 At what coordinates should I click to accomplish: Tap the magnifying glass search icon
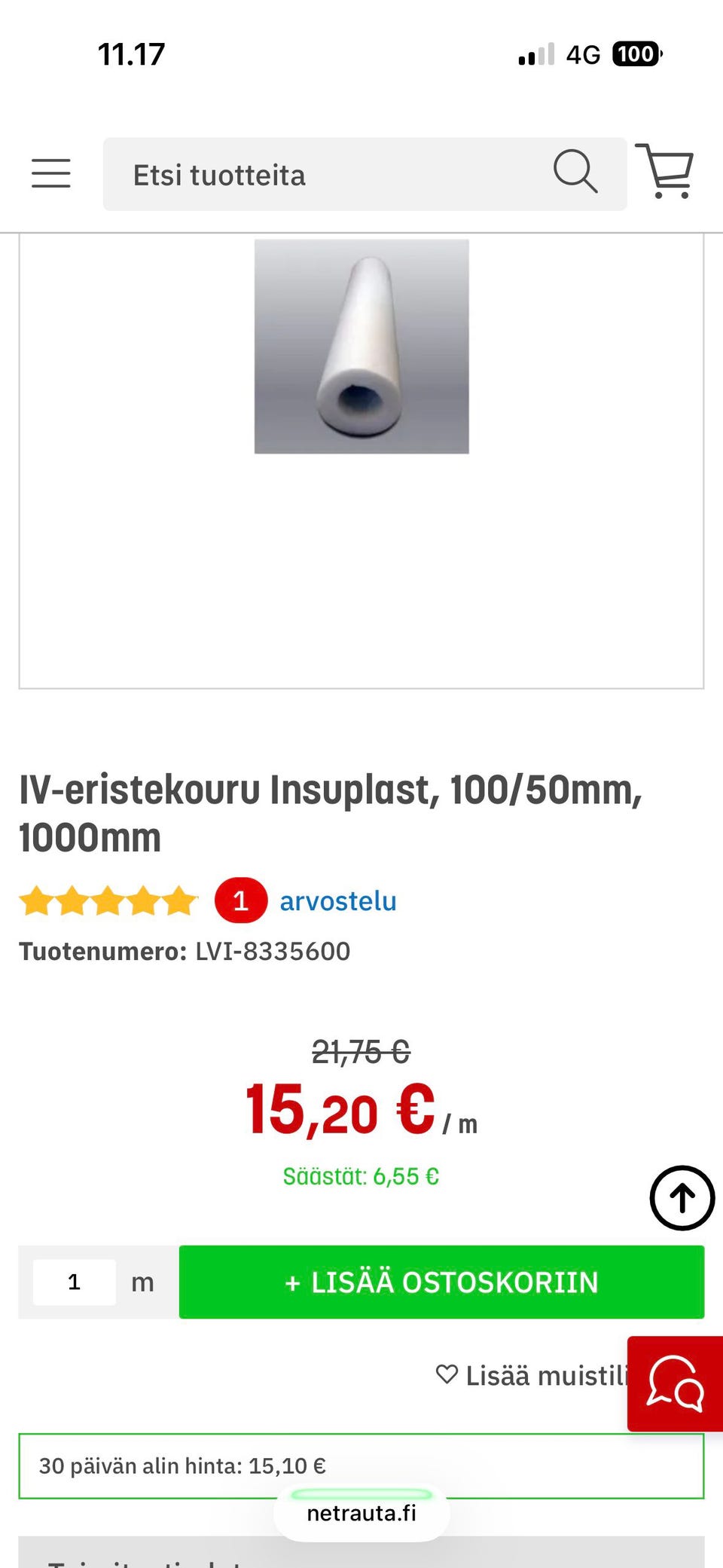tap(575, 172)
